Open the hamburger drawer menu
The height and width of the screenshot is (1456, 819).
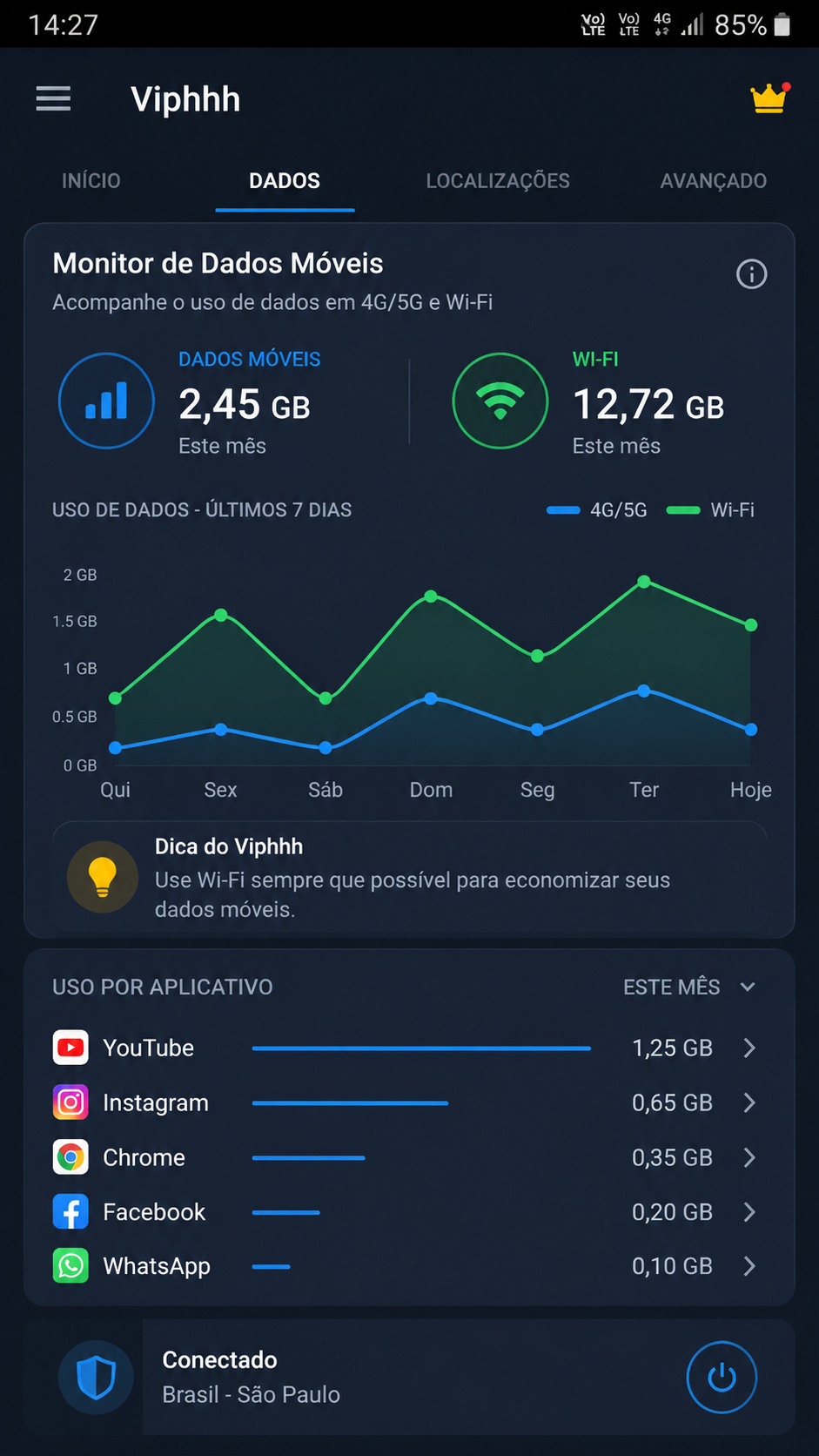tap(53, 98)
